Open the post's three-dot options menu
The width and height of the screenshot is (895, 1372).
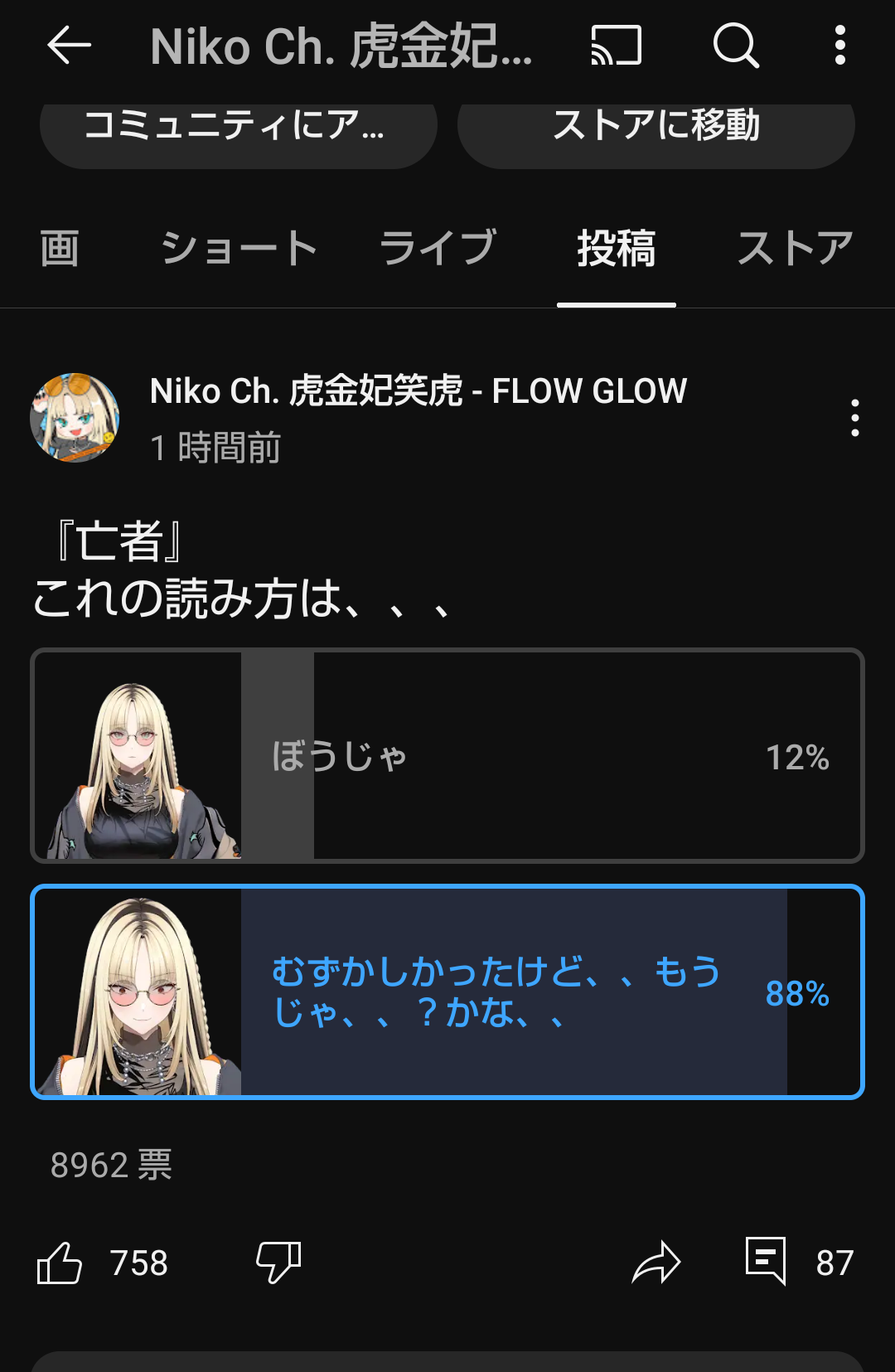click(x=854, y=418)
